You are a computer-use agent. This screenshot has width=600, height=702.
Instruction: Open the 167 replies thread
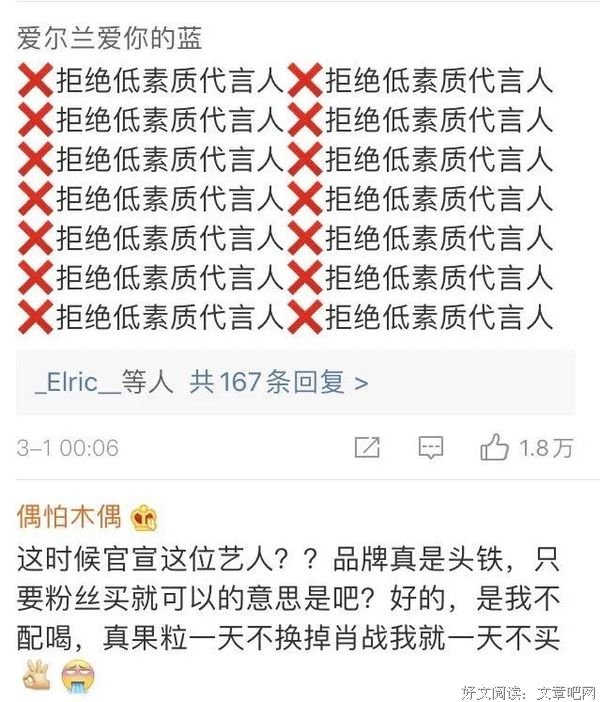coord(279,381)
